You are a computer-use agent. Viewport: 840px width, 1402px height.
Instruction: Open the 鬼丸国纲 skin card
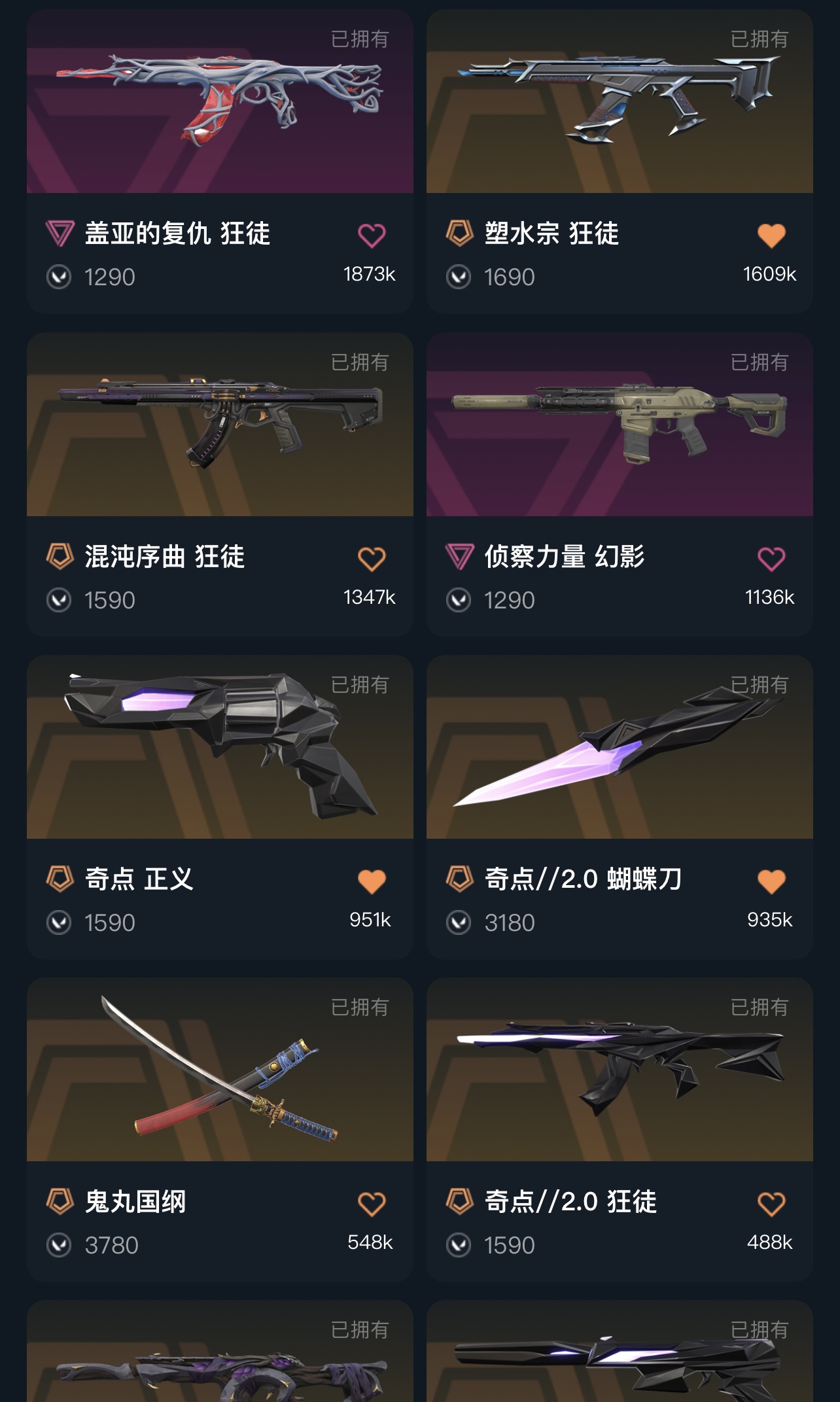pyautogui.click(x=220, y=1070)
